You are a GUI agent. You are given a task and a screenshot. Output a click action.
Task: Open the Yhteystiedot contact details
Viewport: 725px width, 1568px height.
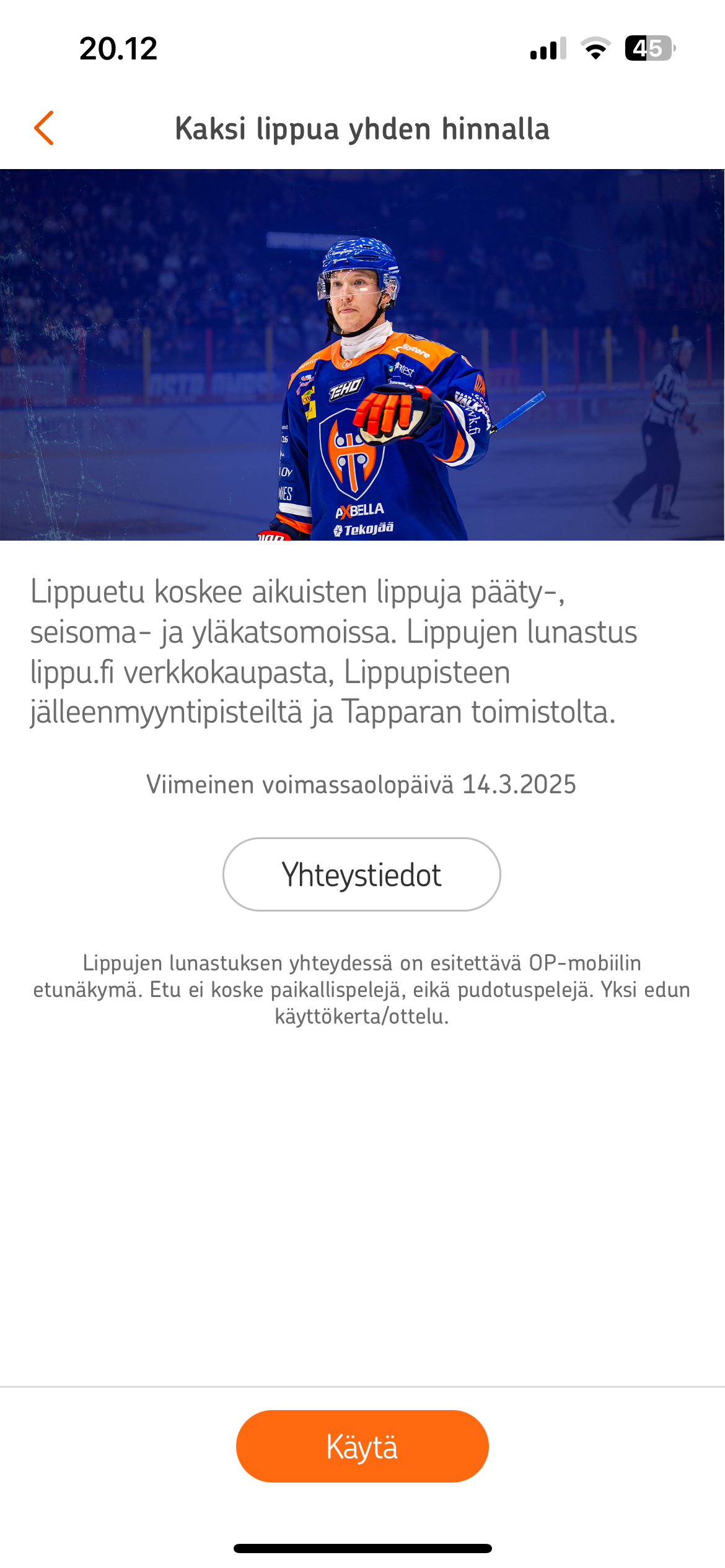[x=362, y=874]
